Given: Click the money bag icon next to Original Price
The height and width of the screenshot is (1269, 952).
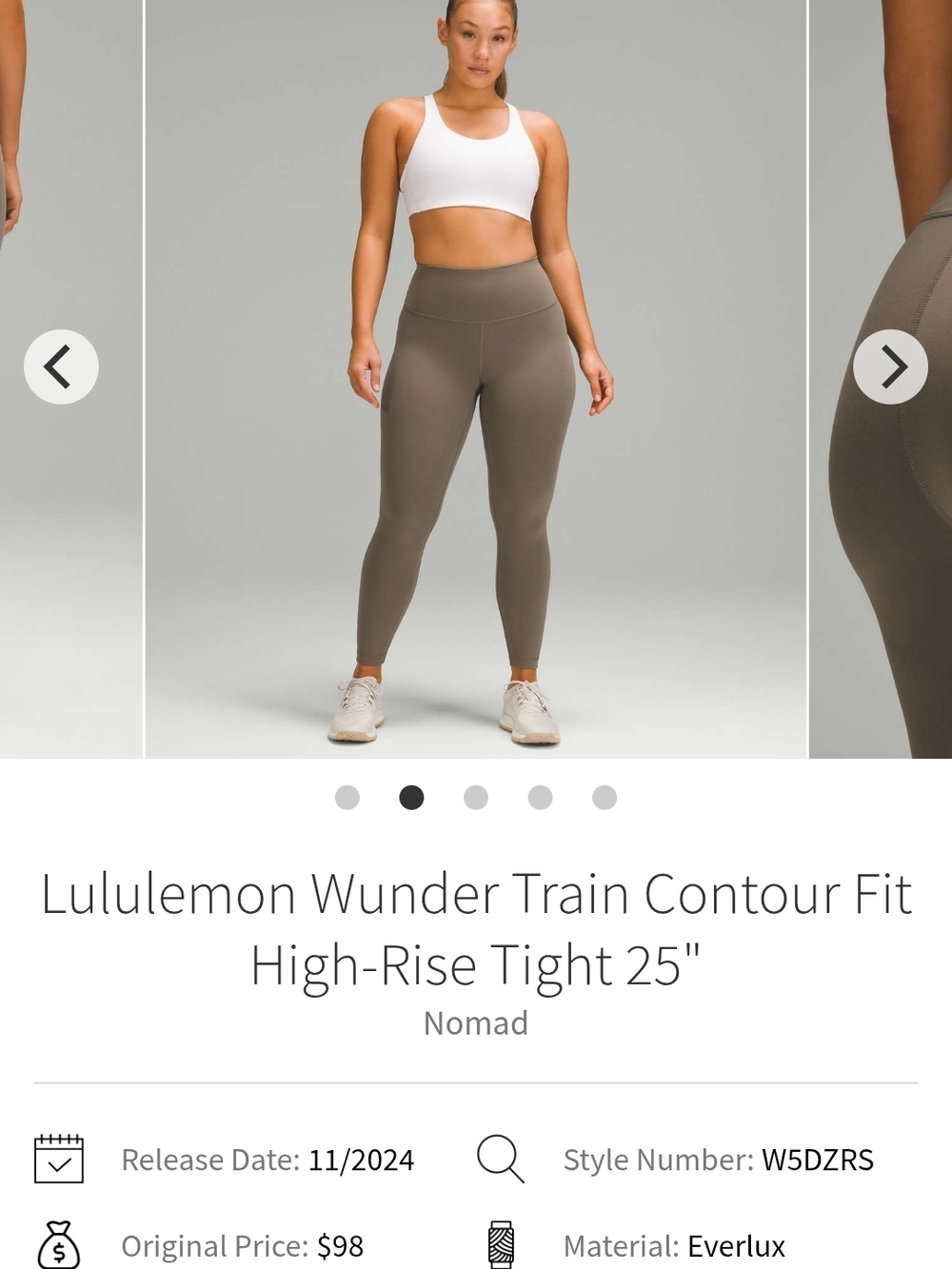Looking at the screenshot, I should pos(59,1244).
